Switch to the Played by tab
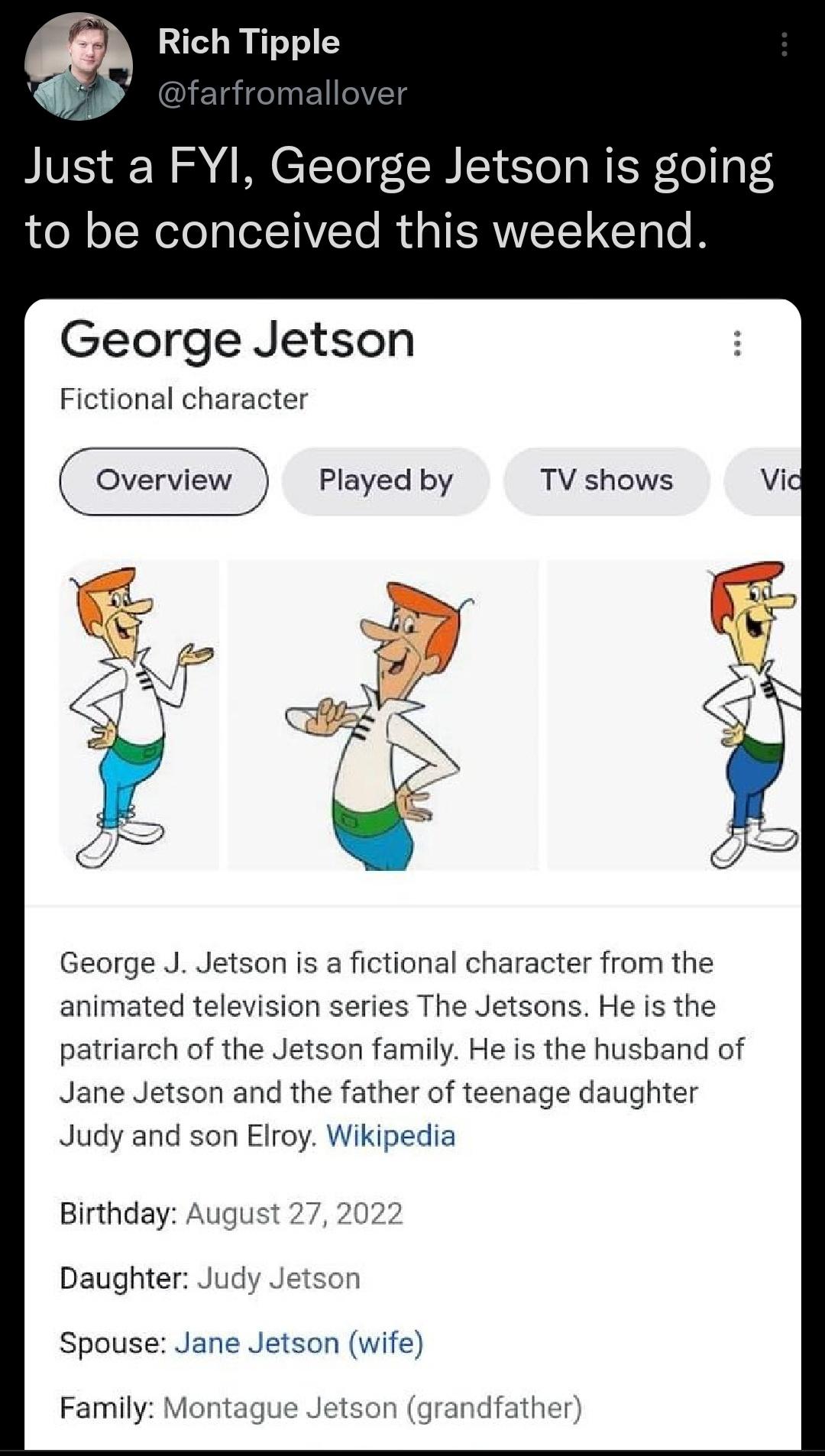The image size is (825, 1456). (x=386, y=481)
